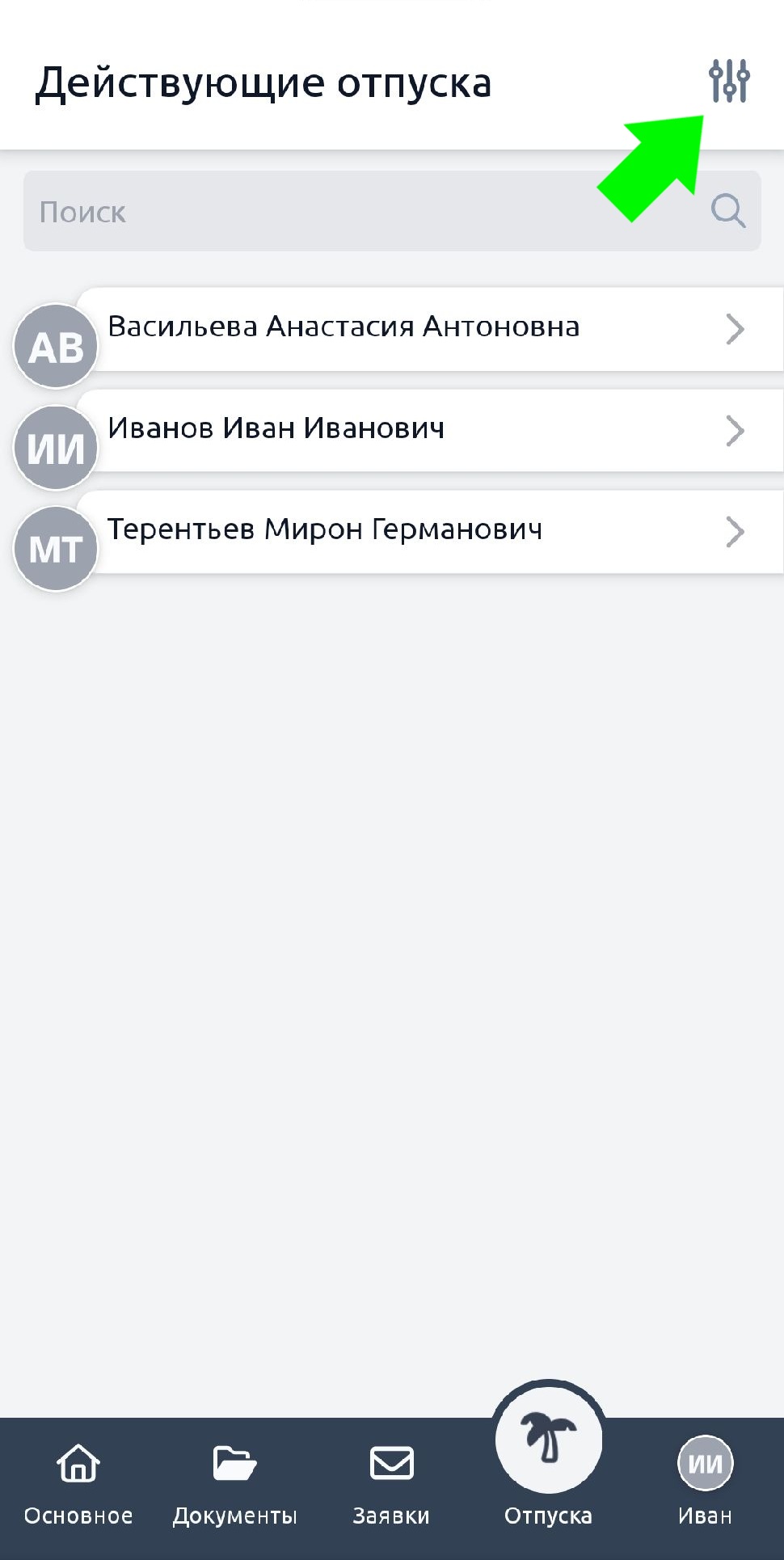784x1560 pixels.
Task: Switch to the Документы tab
Action: pos(234,1486)
